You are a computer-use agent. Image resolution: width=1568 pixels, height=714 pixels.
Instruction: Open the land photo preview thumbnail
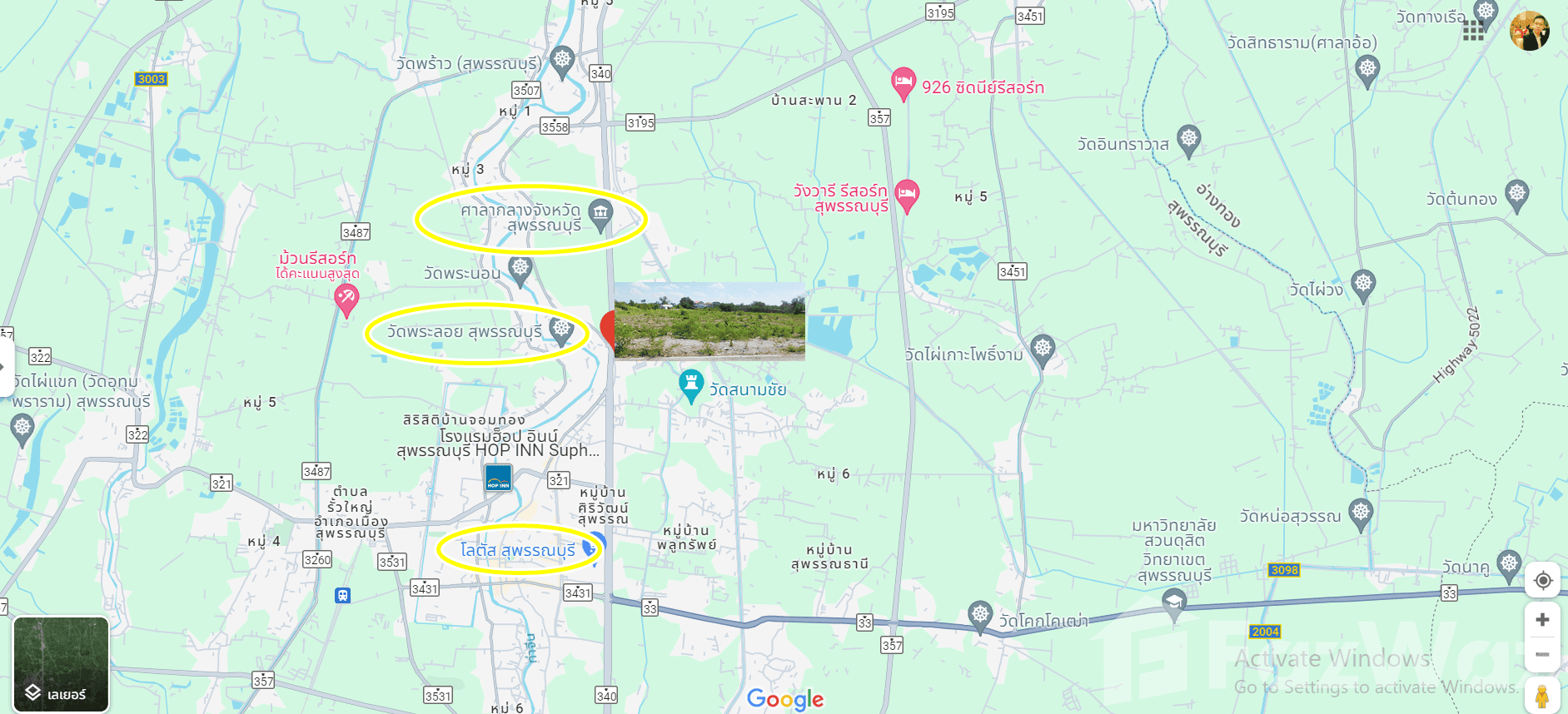709,321
